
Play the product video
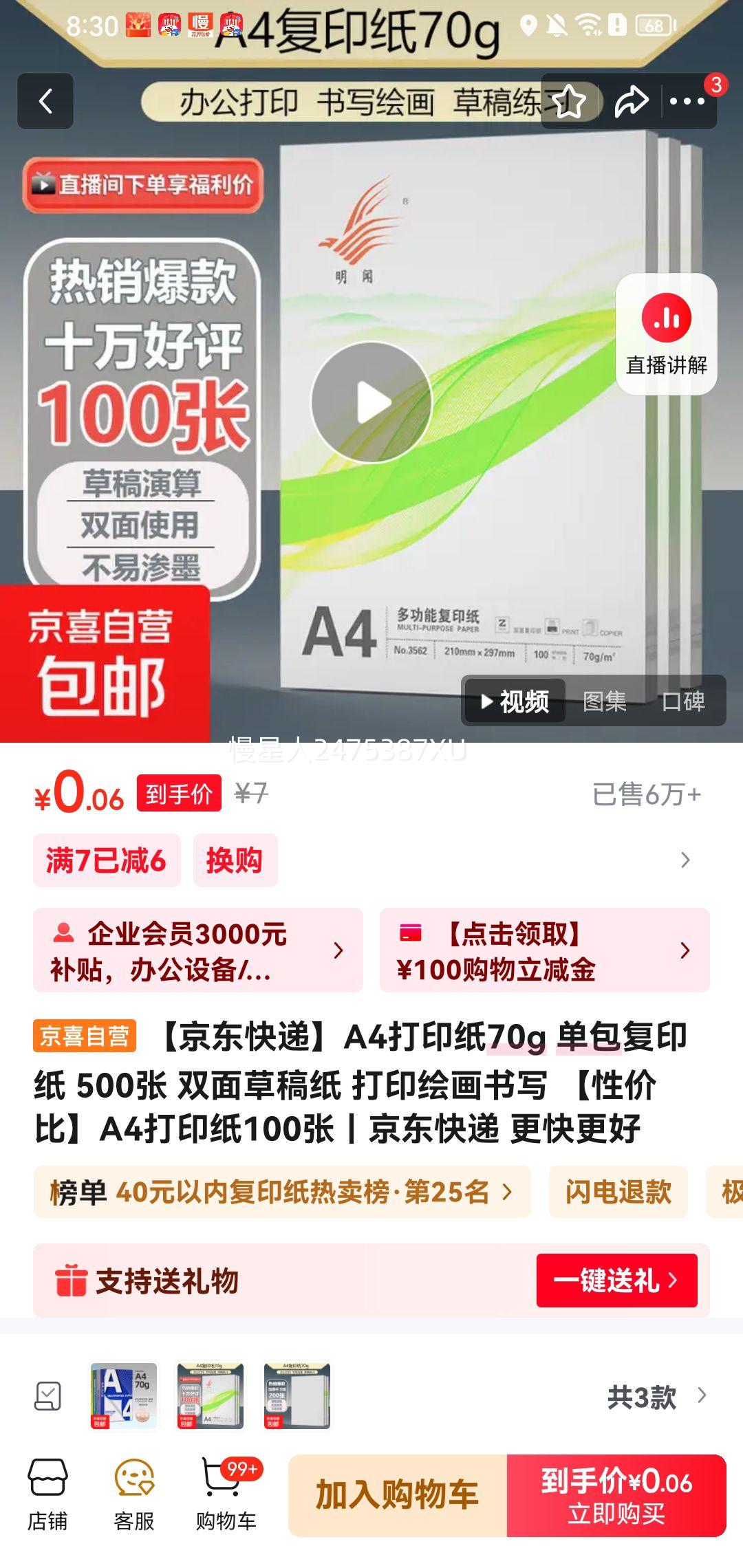point(371,402)
